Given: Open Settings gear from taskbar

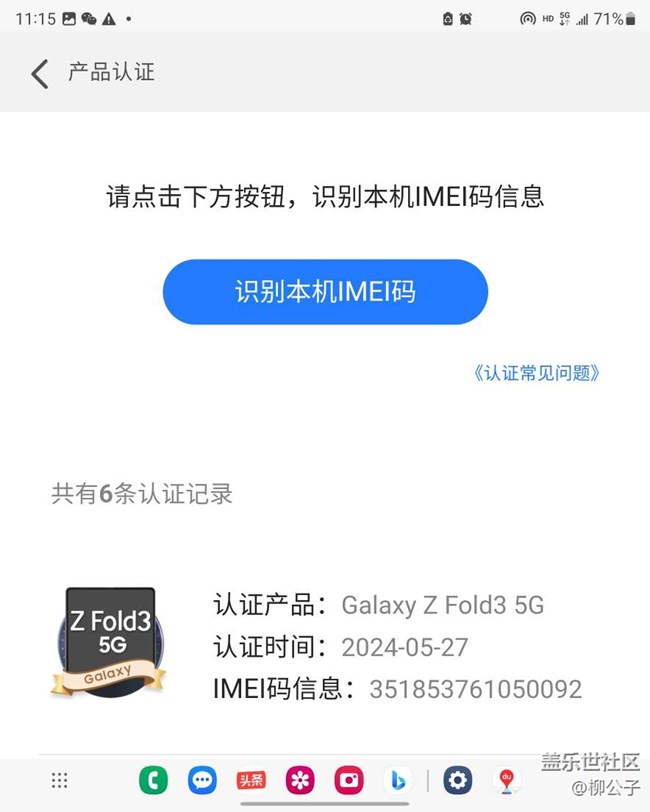Looking at the screenshot, I should pyautogui.click(x=458, y=780).
